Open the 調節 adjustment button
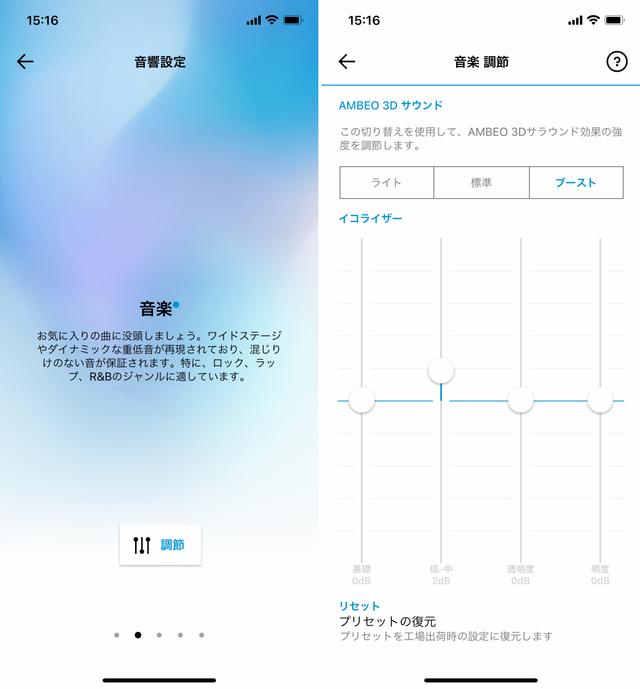 [x=160, y=545]
